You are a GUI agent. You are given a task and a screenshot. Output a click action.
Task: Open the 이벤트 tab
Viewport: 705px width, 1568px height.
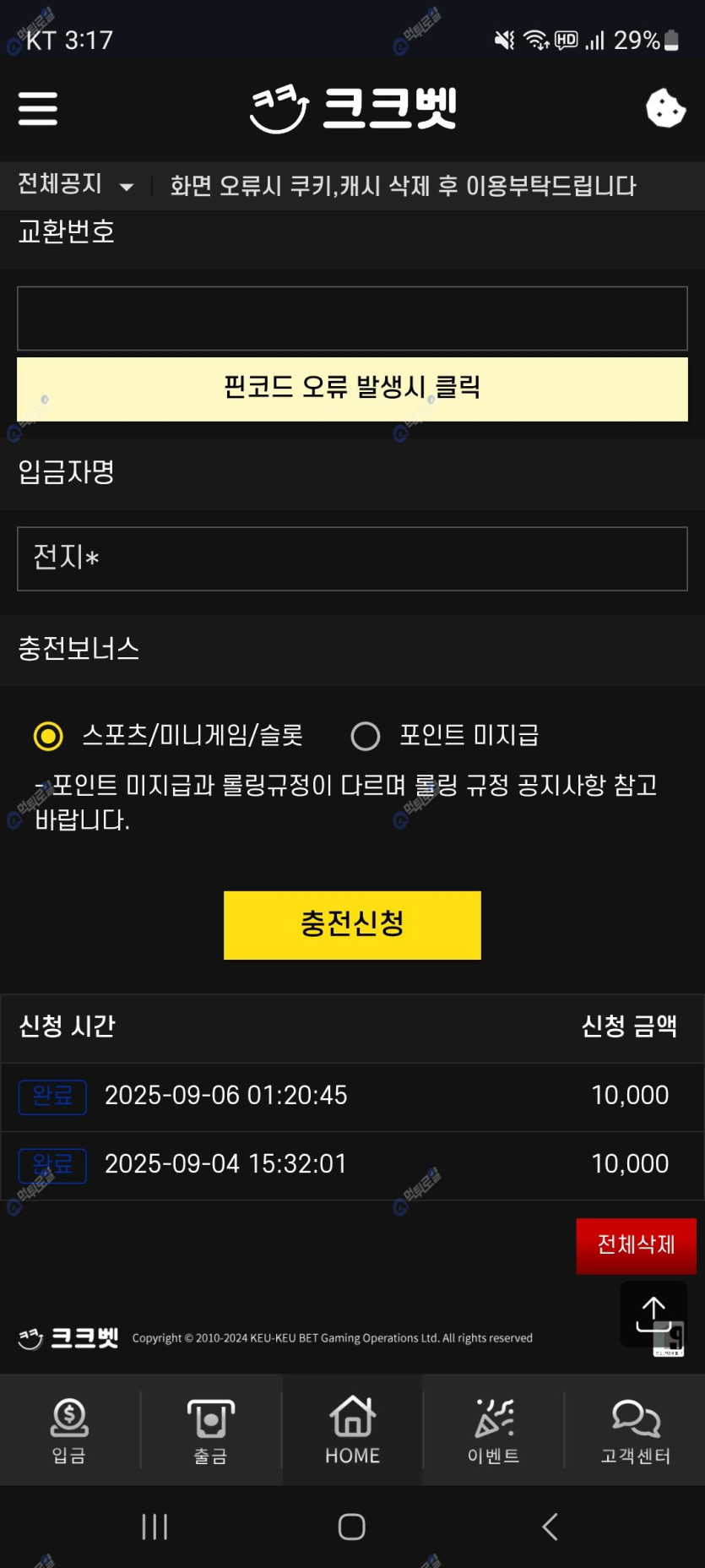tap(493, 1430)
